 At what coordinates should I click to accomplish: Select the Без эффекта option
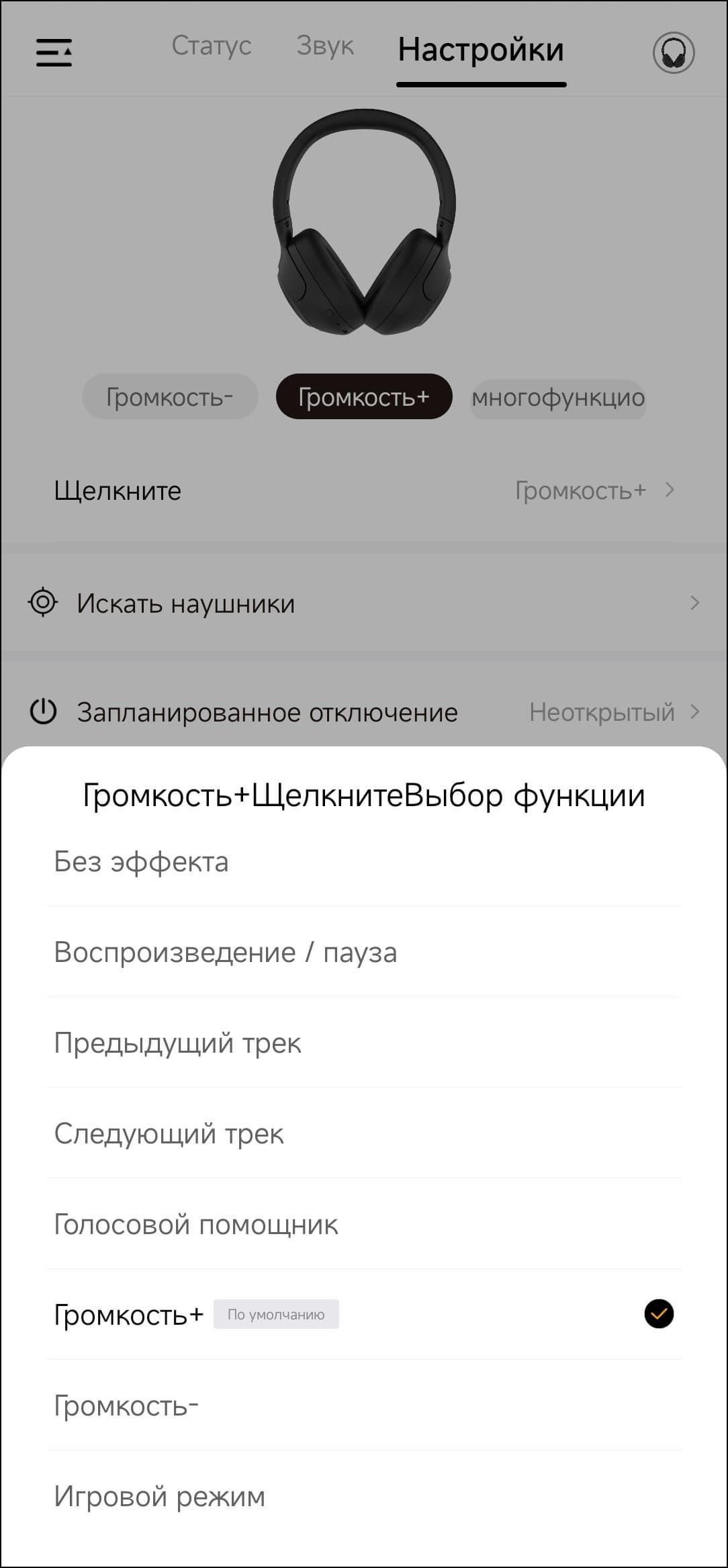click(x=364, y=862)
